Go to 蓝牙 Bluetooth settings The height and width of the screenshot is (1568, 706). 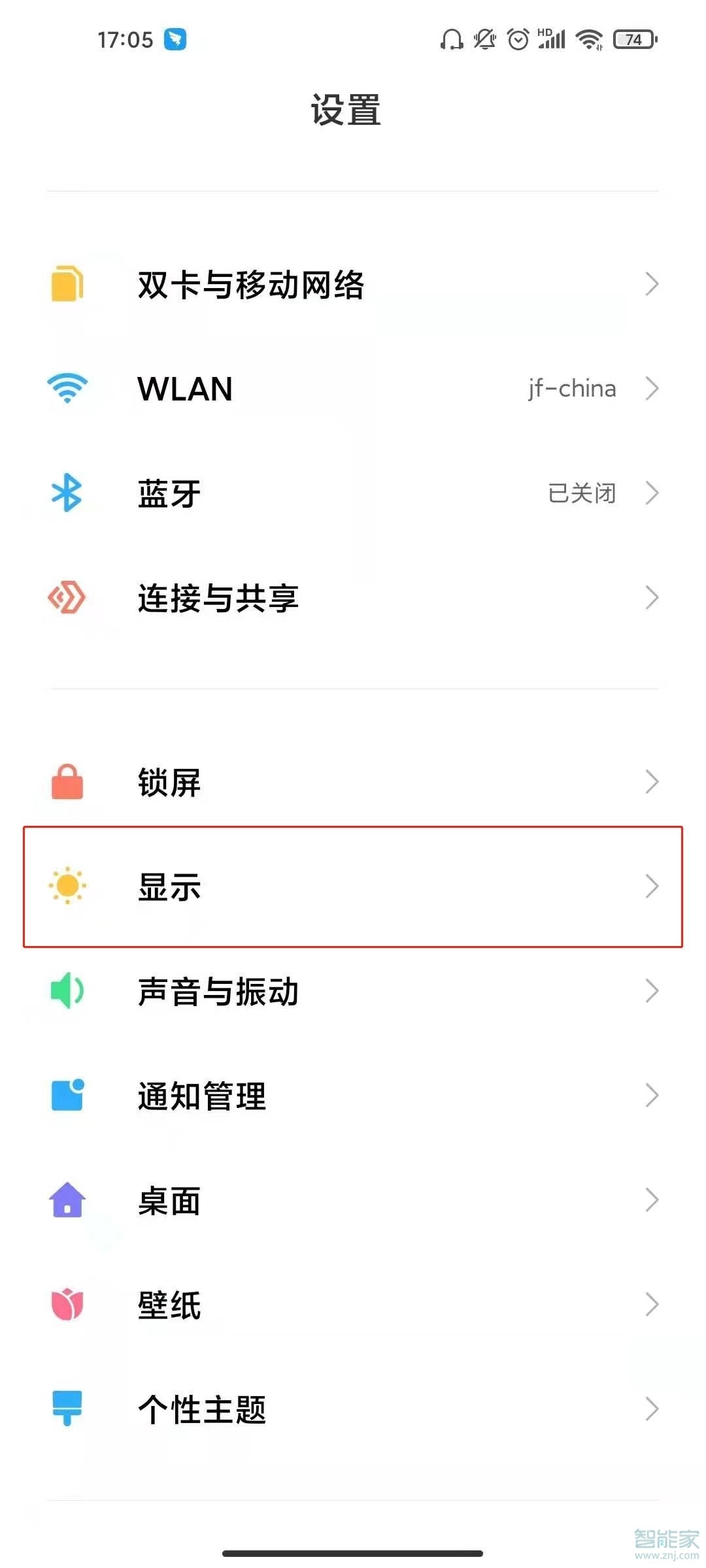353,493
